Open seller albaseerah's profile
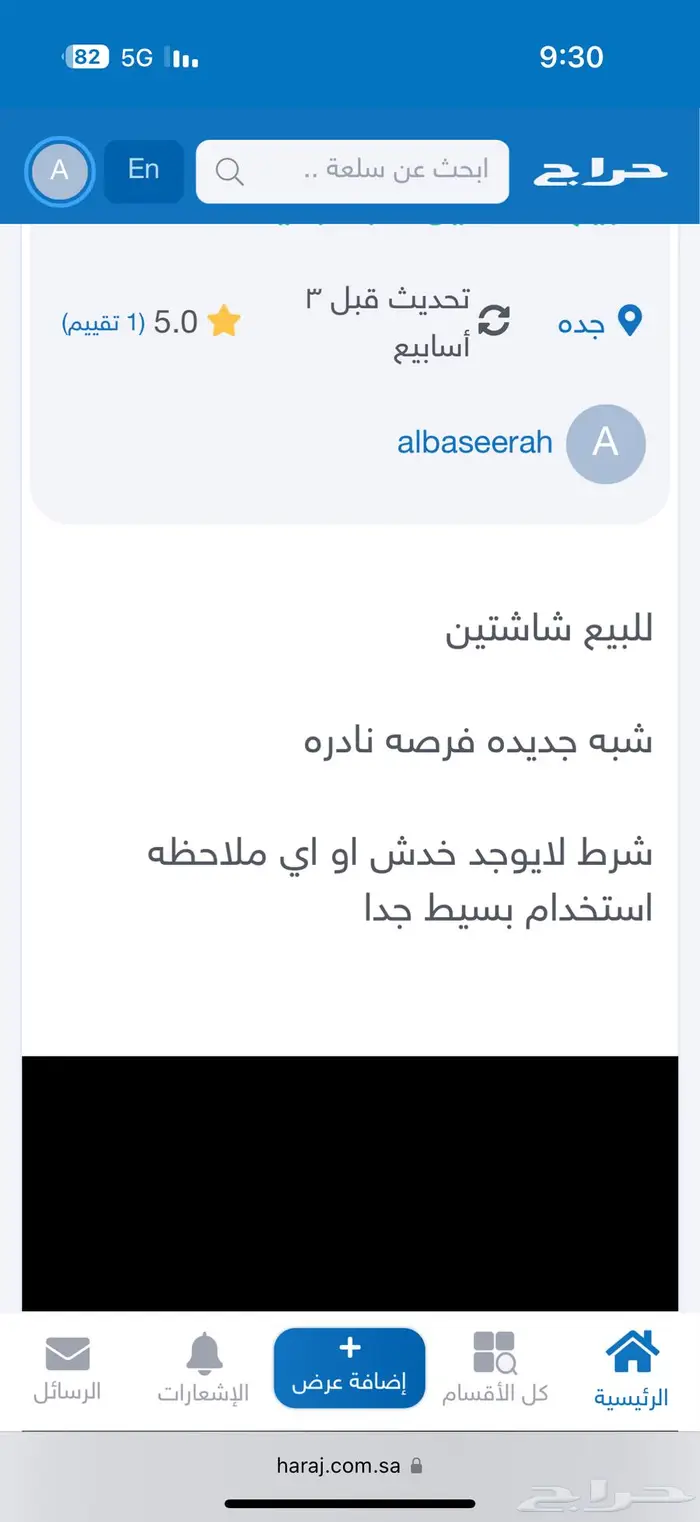The height and width of the screenshot is (1522, 700). coord(474,443)
